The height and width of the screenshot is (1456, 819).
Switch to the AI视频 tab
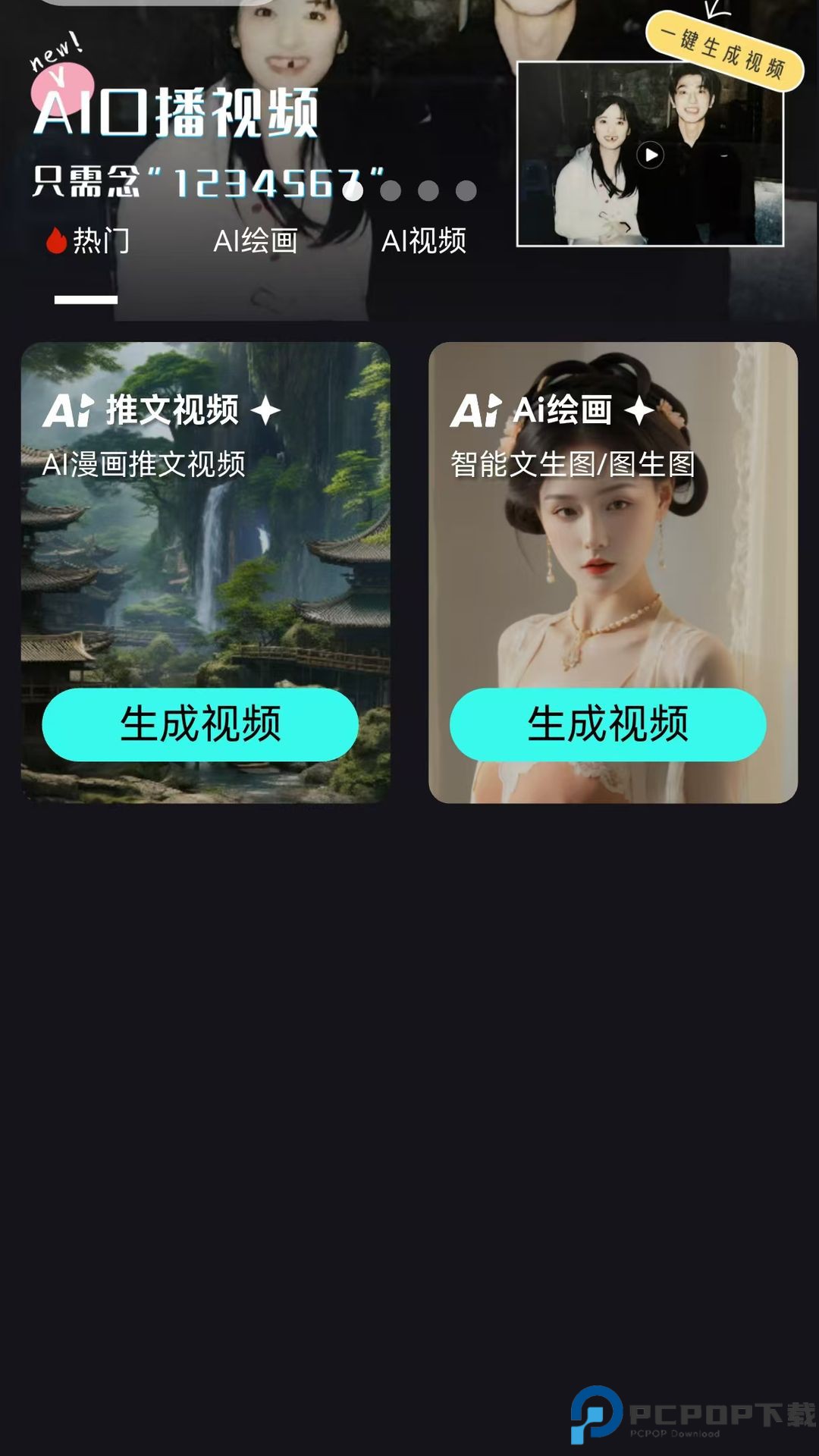[426, 242]
